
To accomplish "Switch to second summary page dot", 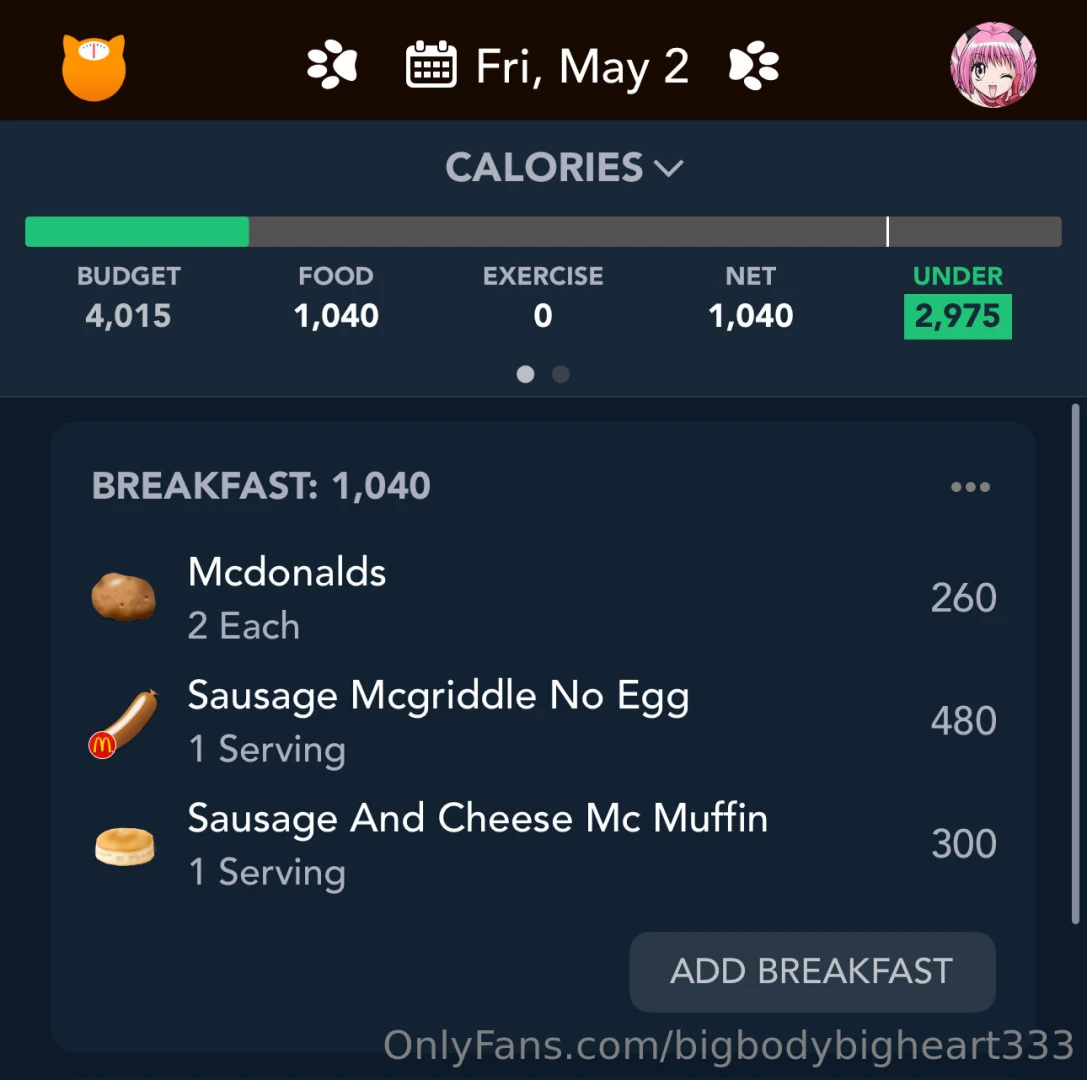I will 561,374.
